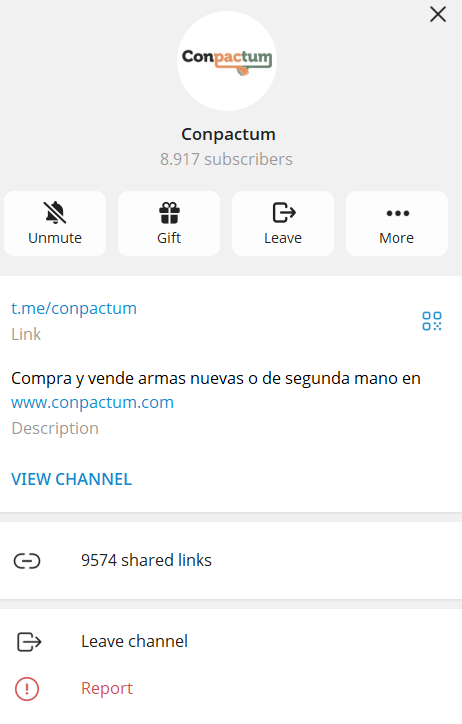This screenshot has width=462, height=724.
Task: Select VIEW CHANNEL
Action: pos(72,479)
